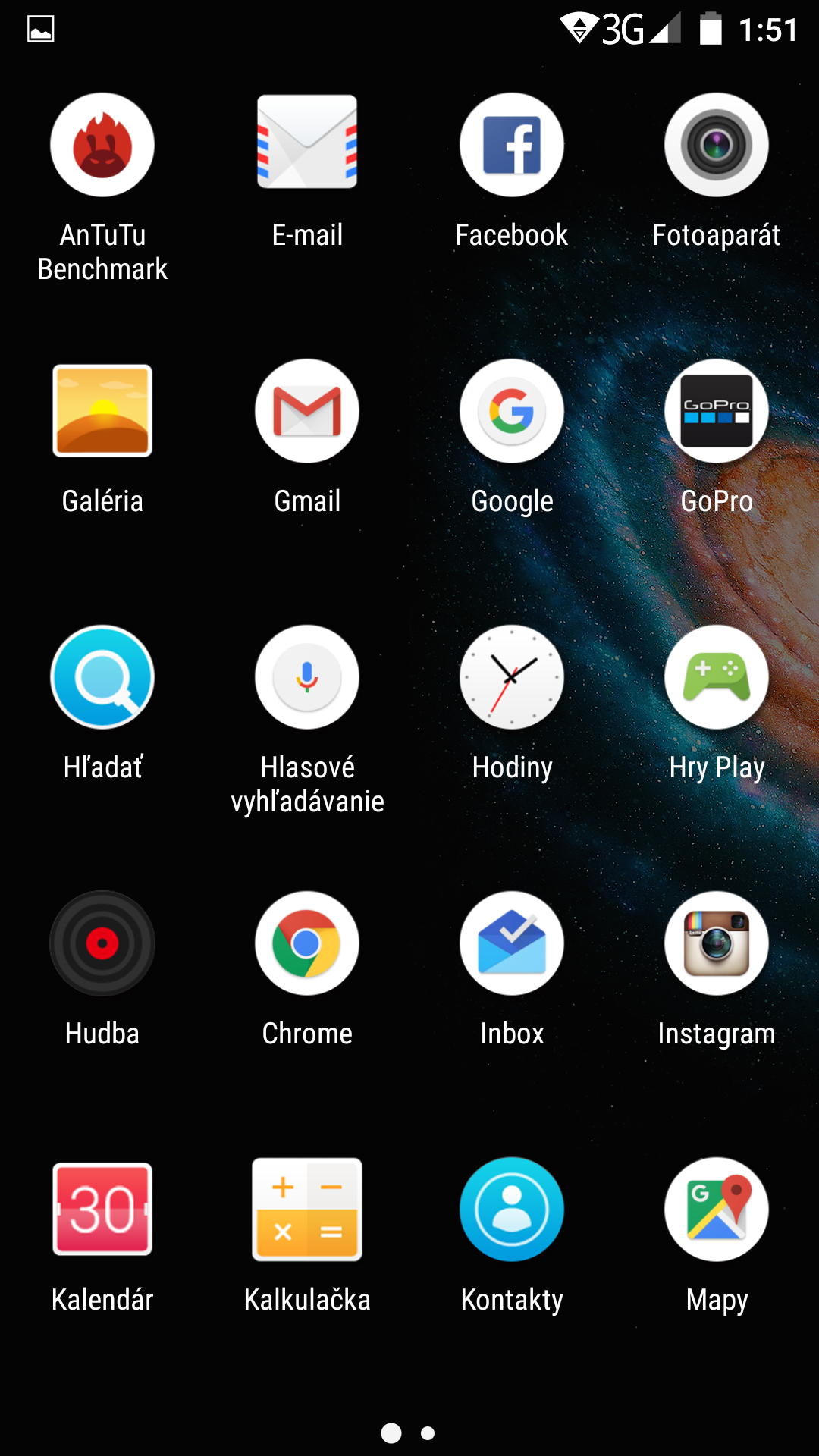This screenshot has height=1456, width=819.
Task: Launch the Kalkulačka calculator
Action: (307, 1210)
